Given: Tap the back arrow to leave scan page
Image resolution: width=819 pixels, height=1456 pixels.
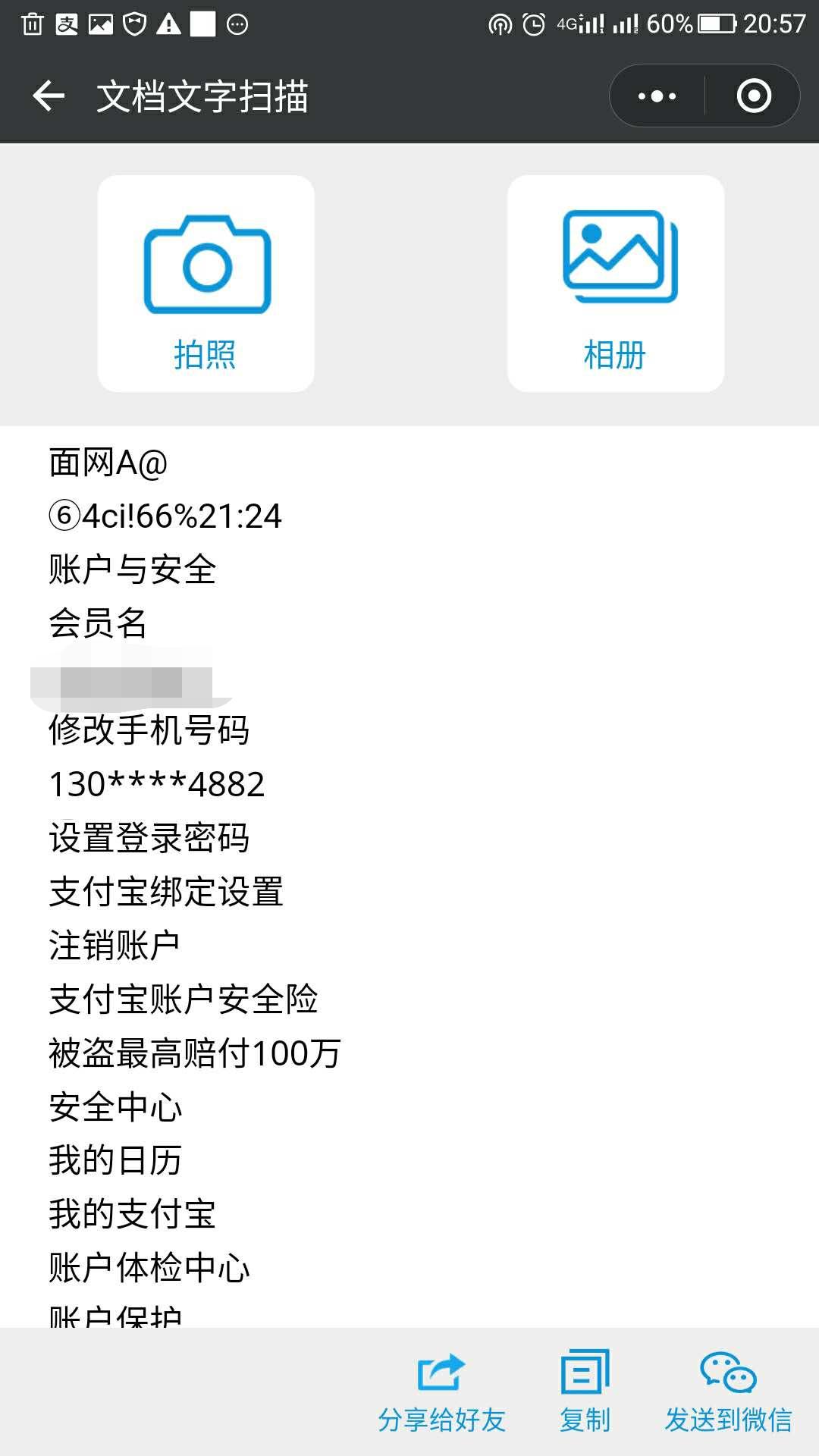Looking at the screenshot, I should click(x=47, y=96).
